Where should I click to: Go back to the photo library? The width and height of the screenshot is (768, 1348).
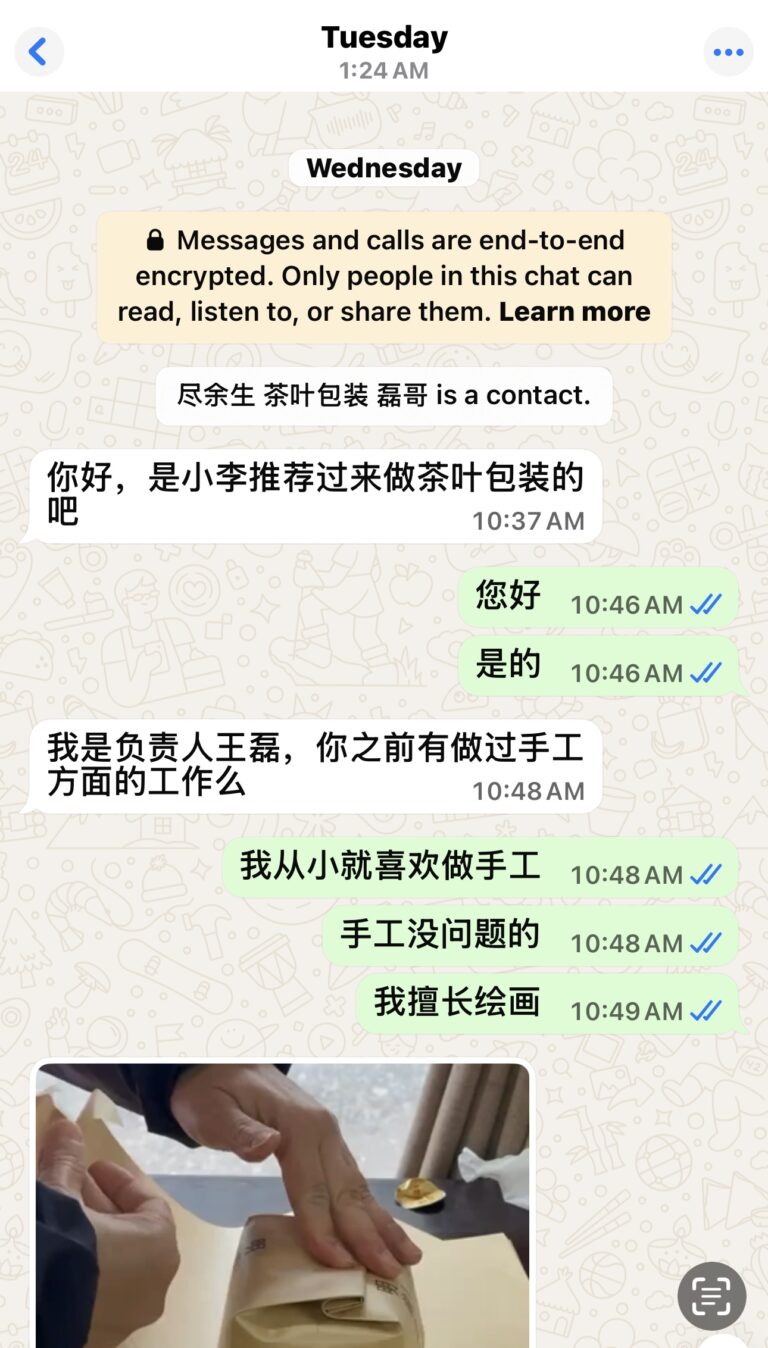[x=38, y=52]
